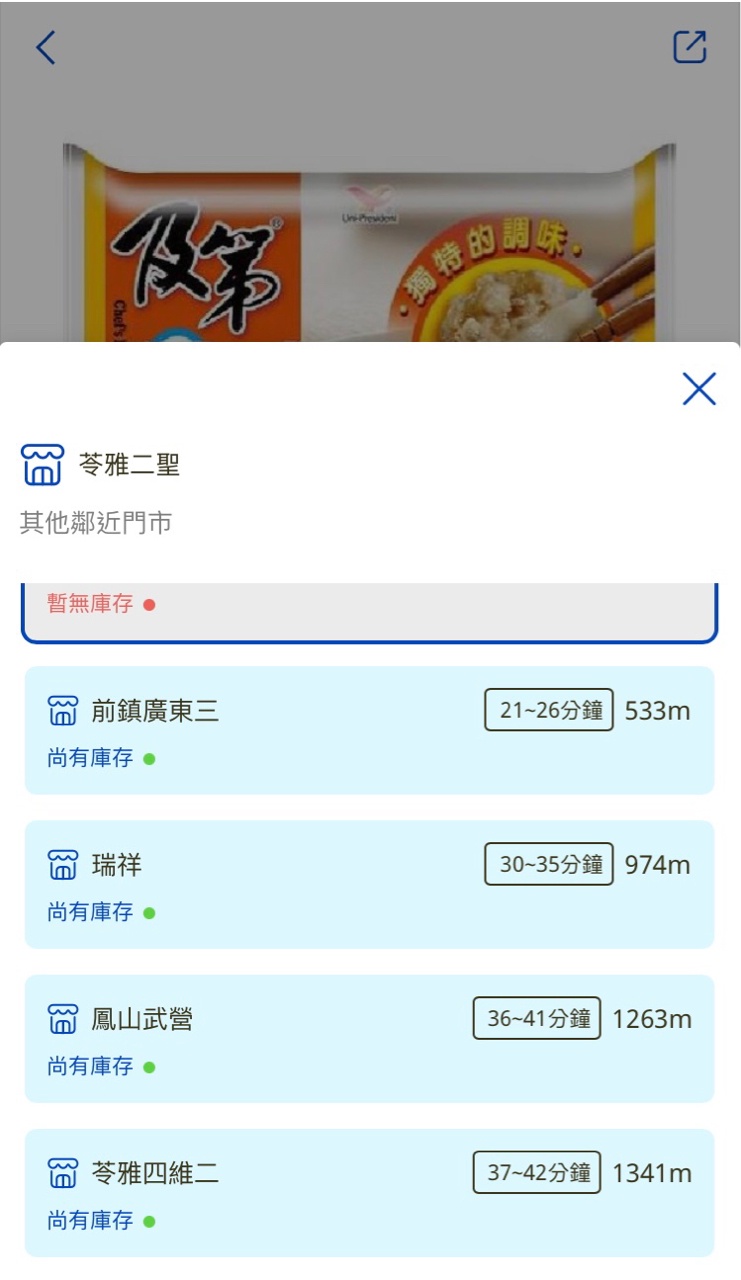741x1280 pixels.
Task: Pick the 鳳山武營 store
Action: tap(369, 1038)
